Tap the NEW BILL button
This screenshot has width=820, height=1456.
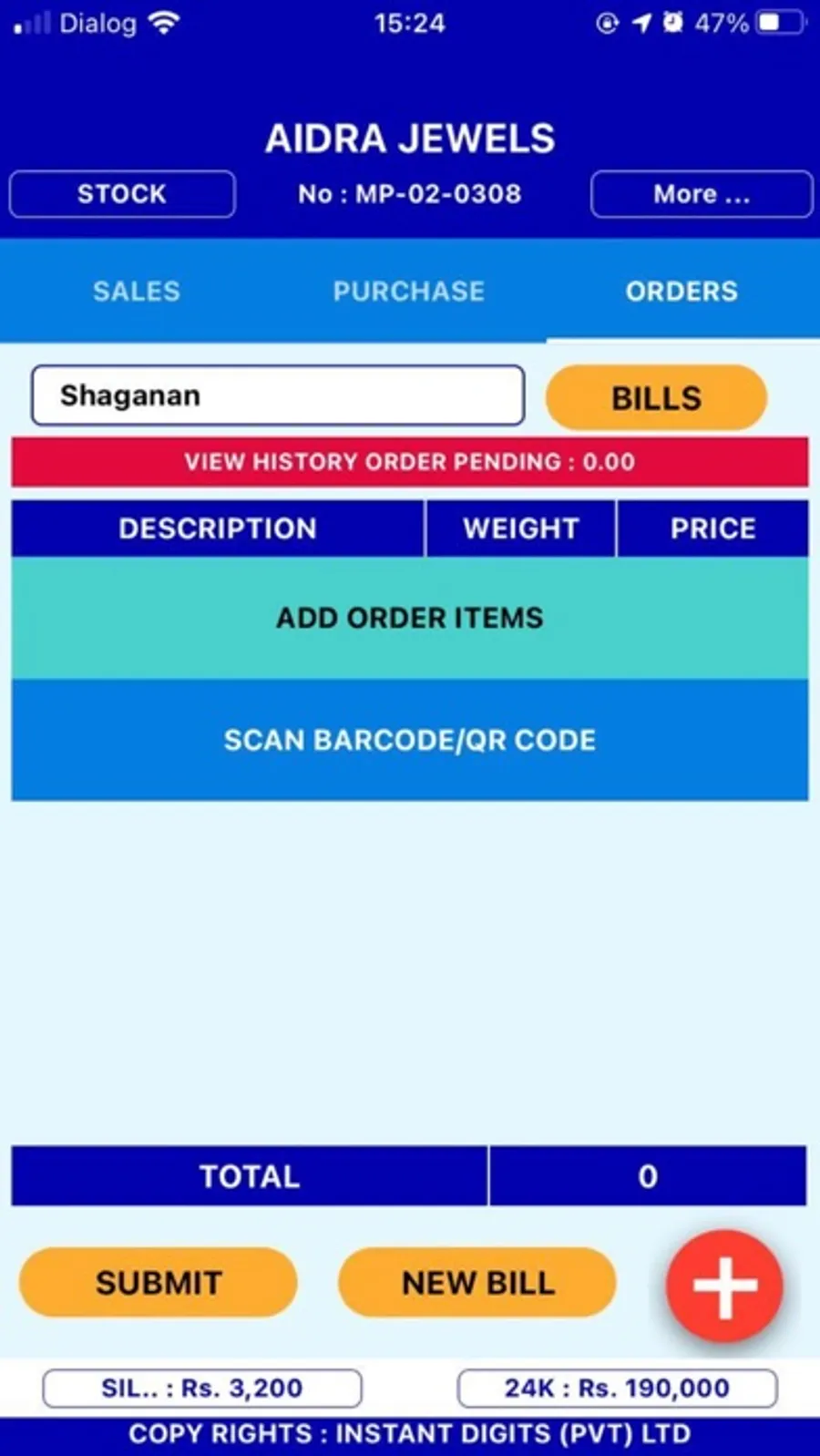(477, 1282)
